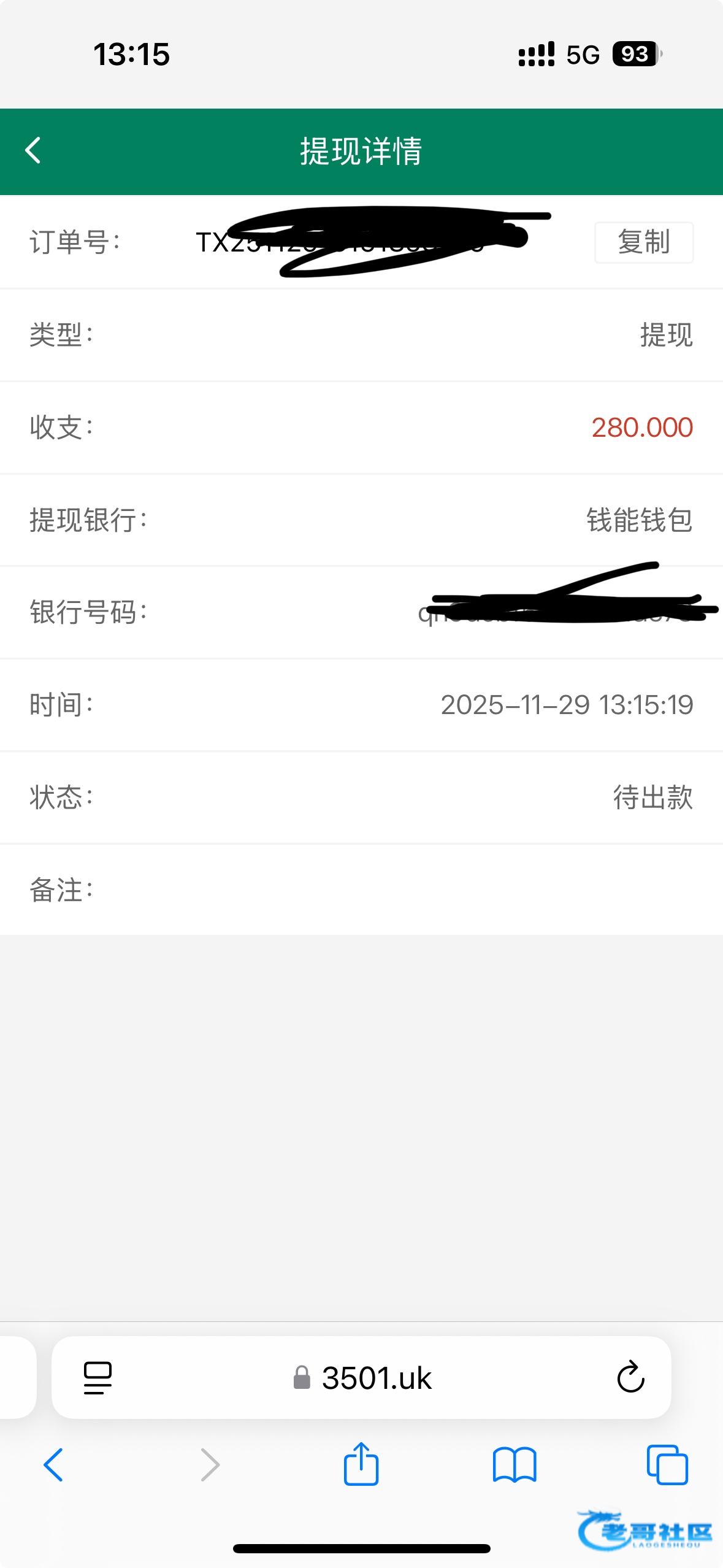Go back from the 提现详情 page
723x1568 pixels.
click(33, 150)
